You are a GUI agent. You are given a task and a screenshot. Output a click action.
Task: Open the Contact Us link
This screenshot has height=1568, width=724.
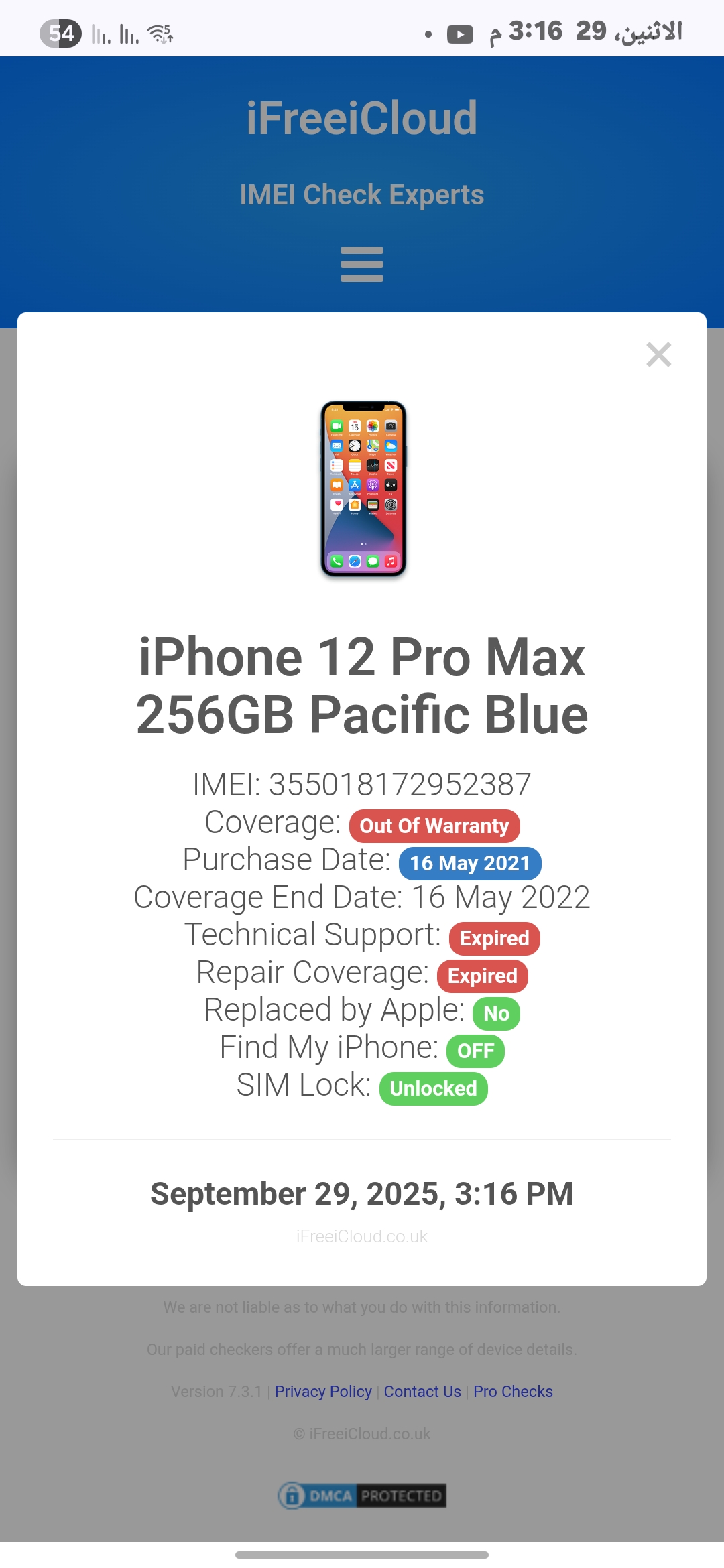[422, 1392]
